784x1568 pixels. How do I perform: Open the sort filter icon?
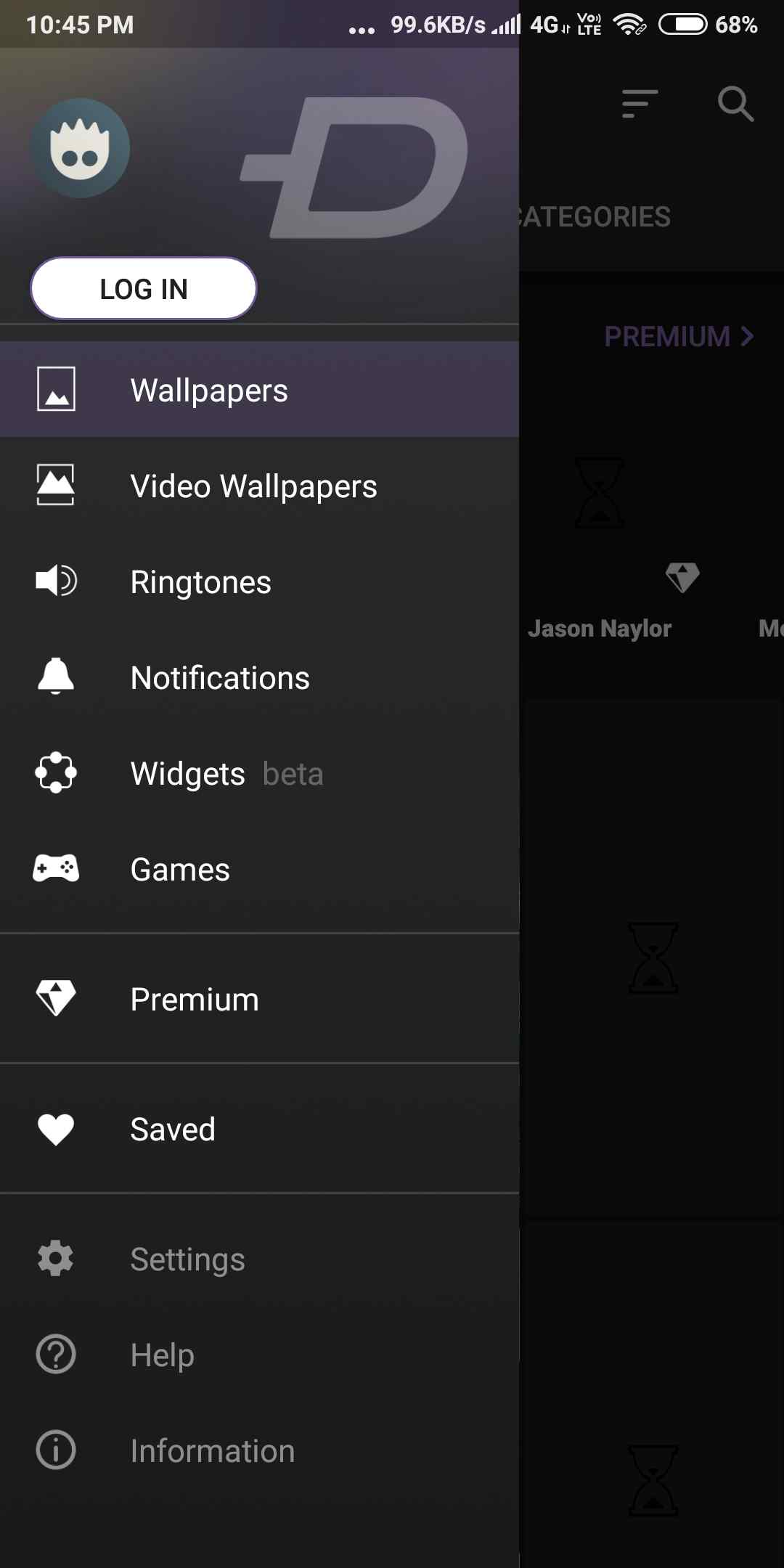pyautogui.click(x=640, y=104)
